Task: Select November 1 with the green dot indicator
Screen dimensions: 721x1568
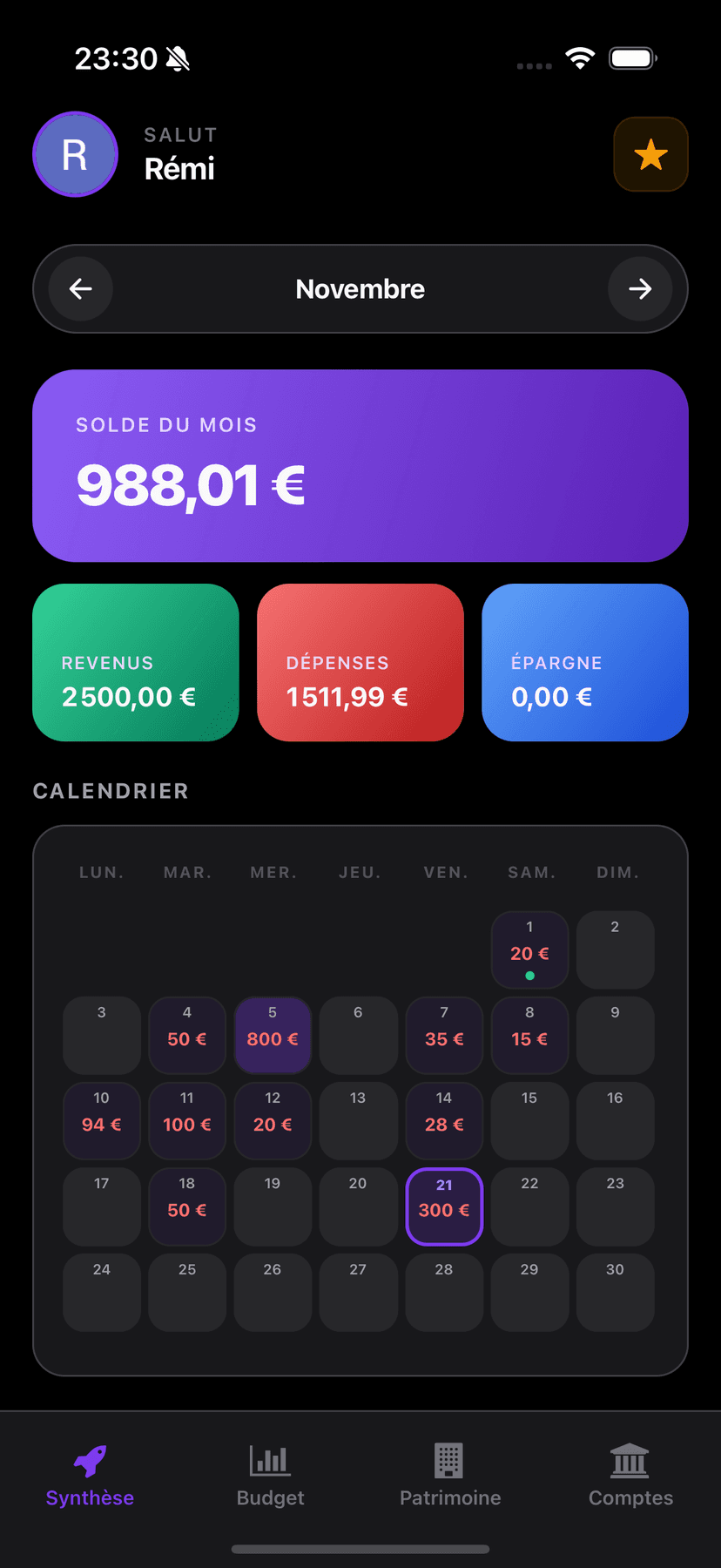Action: tap(529, 950)
